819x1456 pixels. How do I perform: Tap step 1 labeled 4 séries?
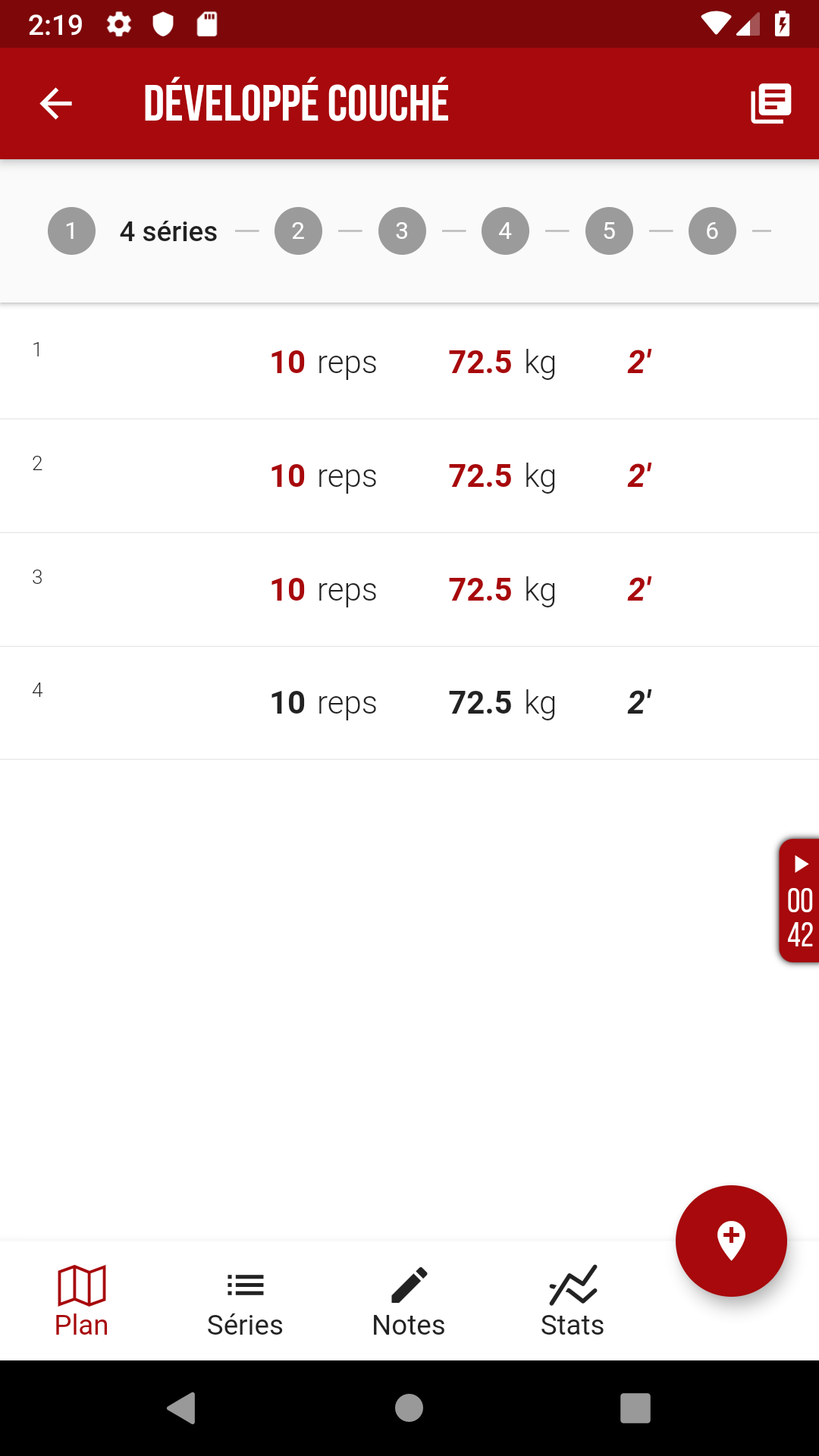tap(133, 231)
